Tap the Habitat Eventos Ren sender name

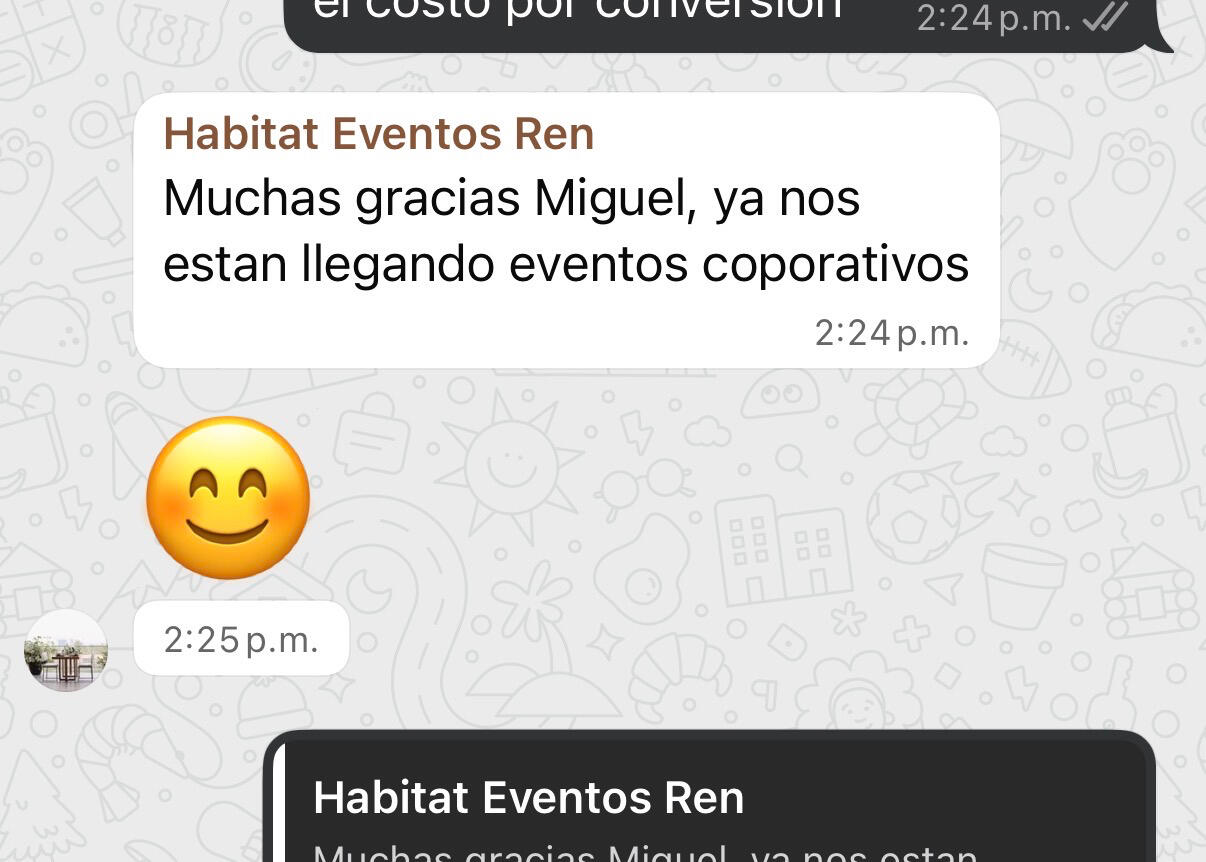point(378,134)
